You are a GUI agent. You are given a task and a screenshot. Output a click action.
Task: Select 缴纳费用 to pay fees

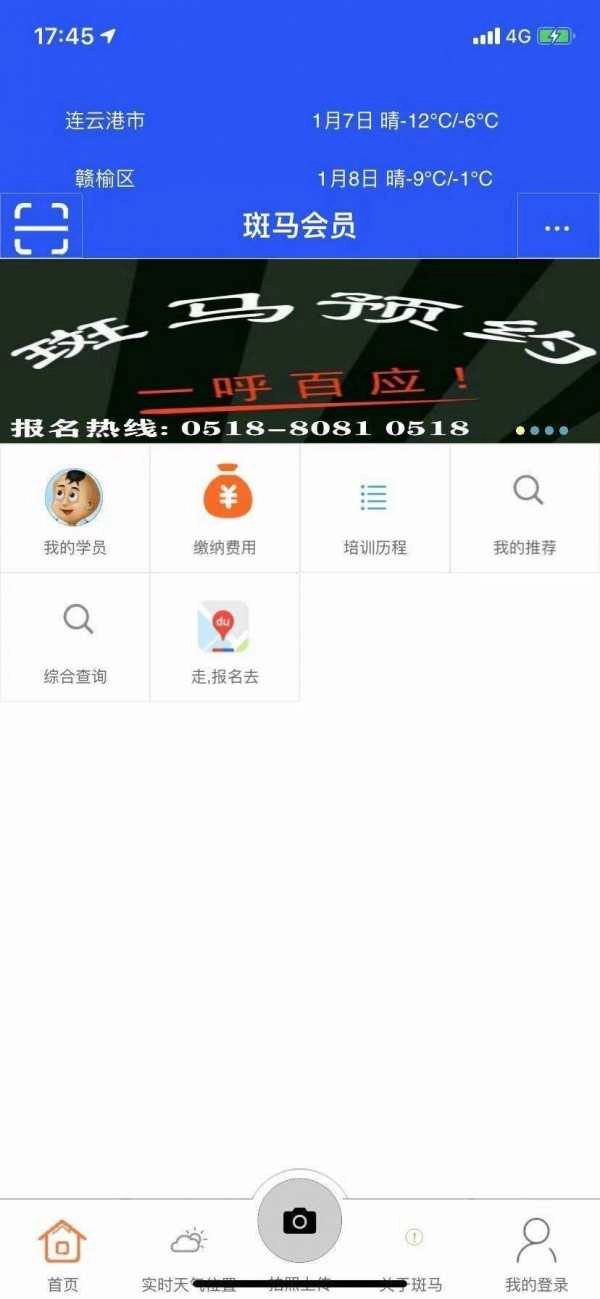[x=225, y=508]
